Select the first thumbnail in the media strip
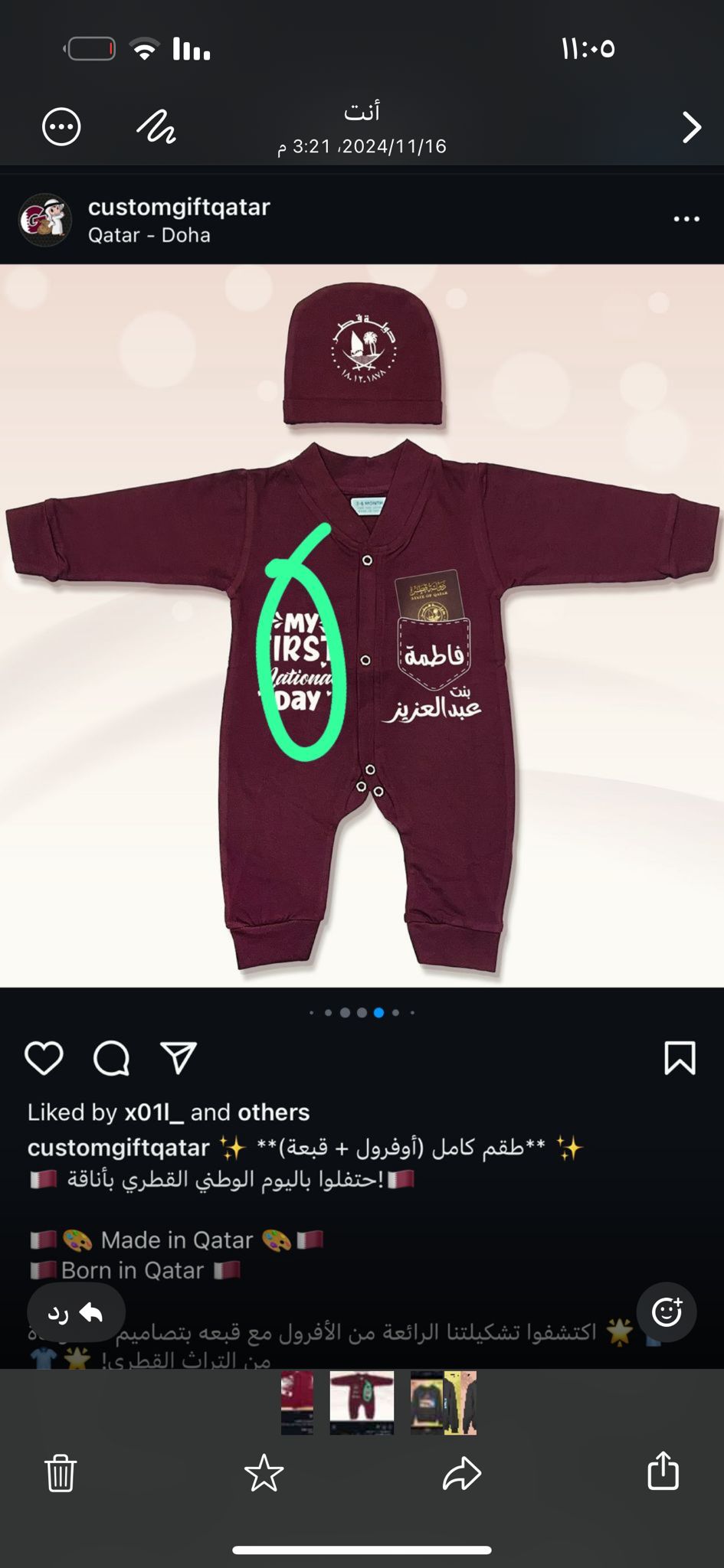This screenshot has width=724, height=1568. click(x=297, y=1403)
